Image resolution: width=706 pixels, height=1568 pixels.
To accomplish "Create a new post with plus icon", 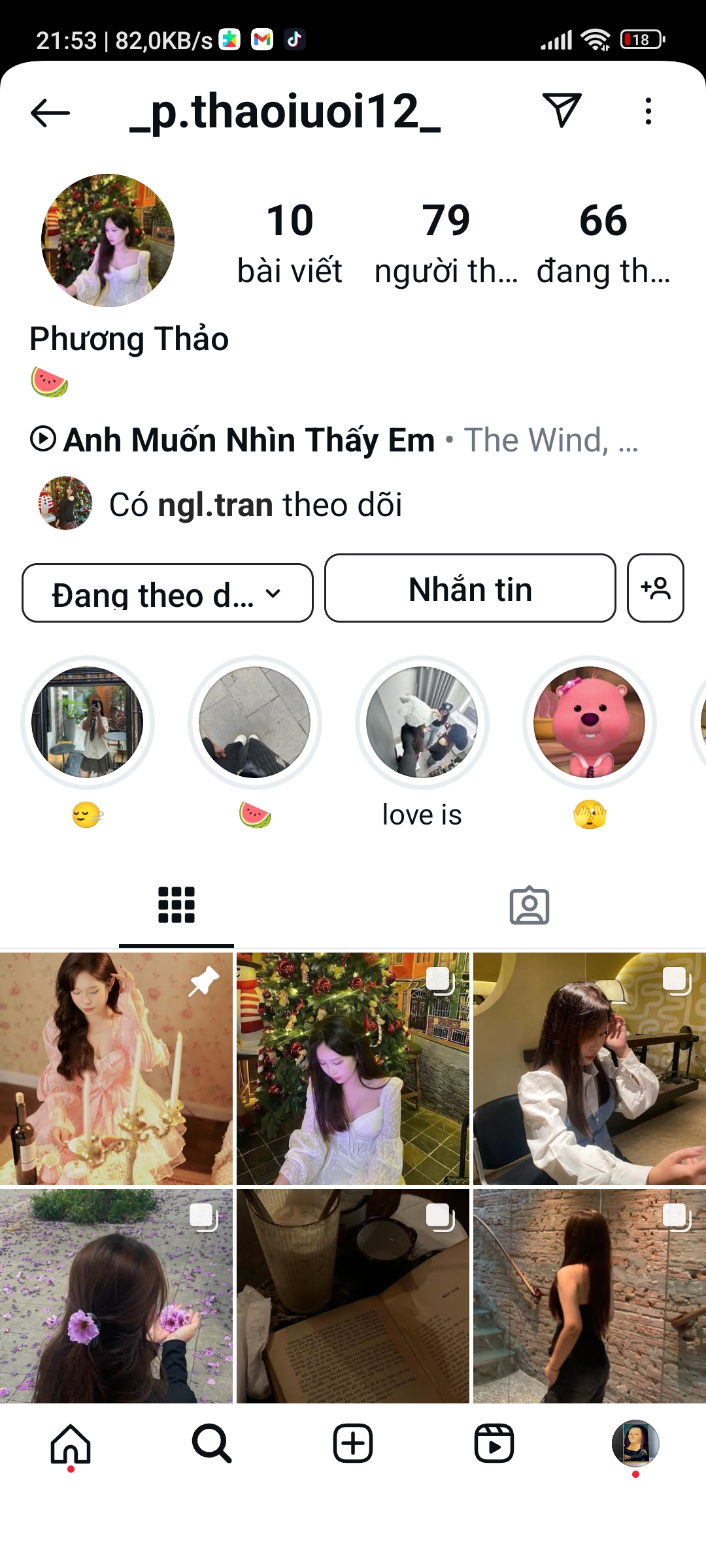I will pyautogui.click(x=353, y=1444).
